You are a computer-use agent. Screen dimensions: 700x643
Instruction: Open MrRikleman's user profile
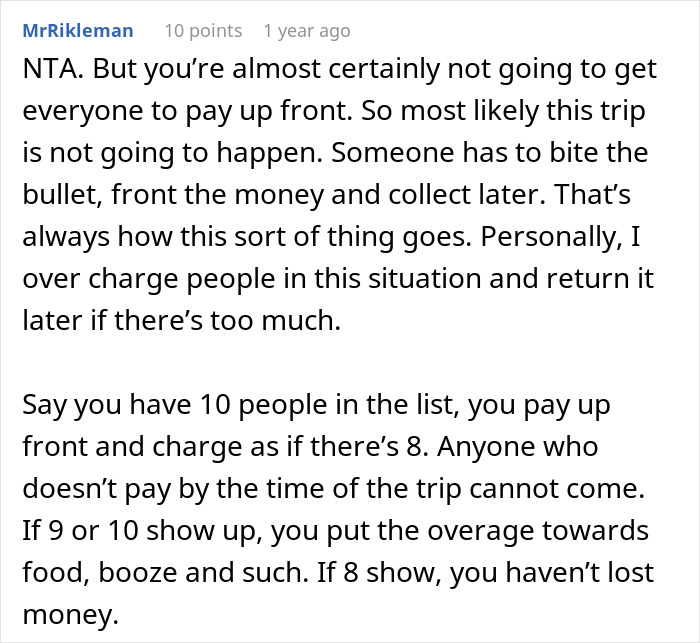[x=77, y=31]
